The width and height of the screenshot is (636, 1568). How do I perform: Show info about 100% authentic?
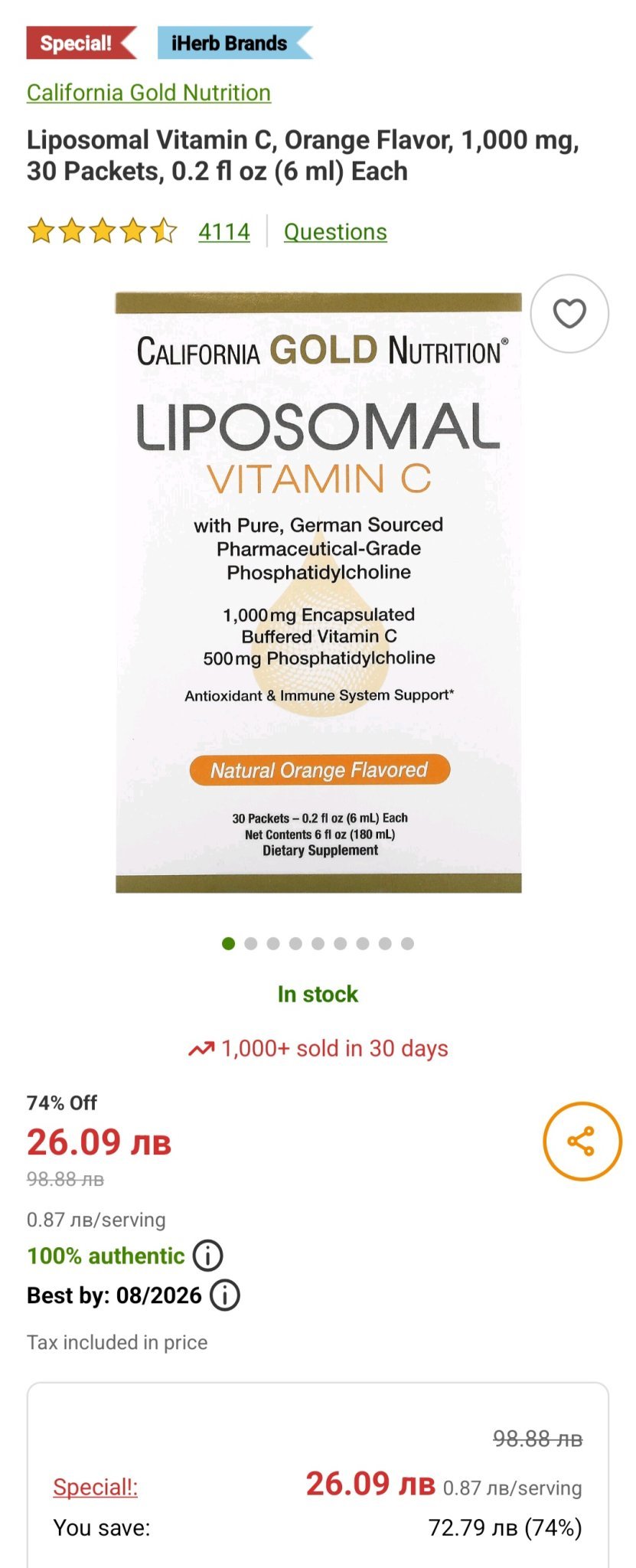[207, 1256]
